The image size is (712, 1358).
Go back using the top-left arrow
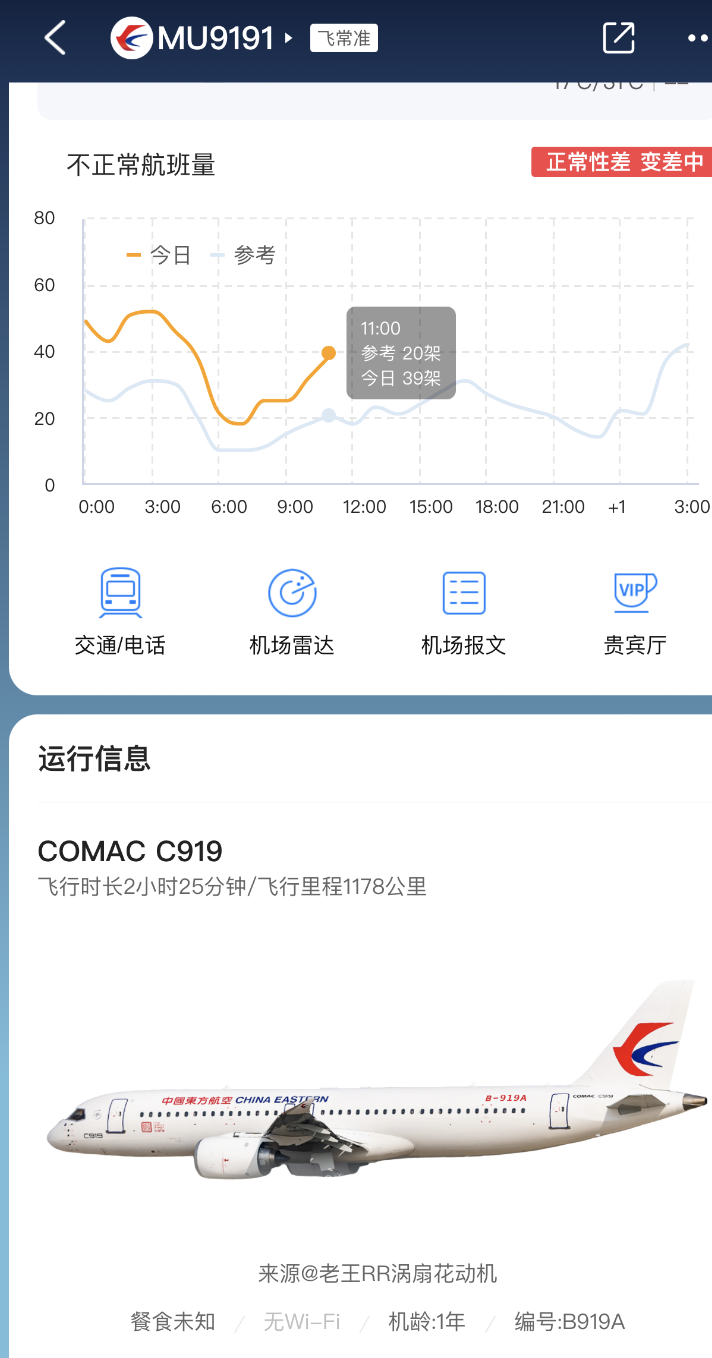tap(55, 39)
